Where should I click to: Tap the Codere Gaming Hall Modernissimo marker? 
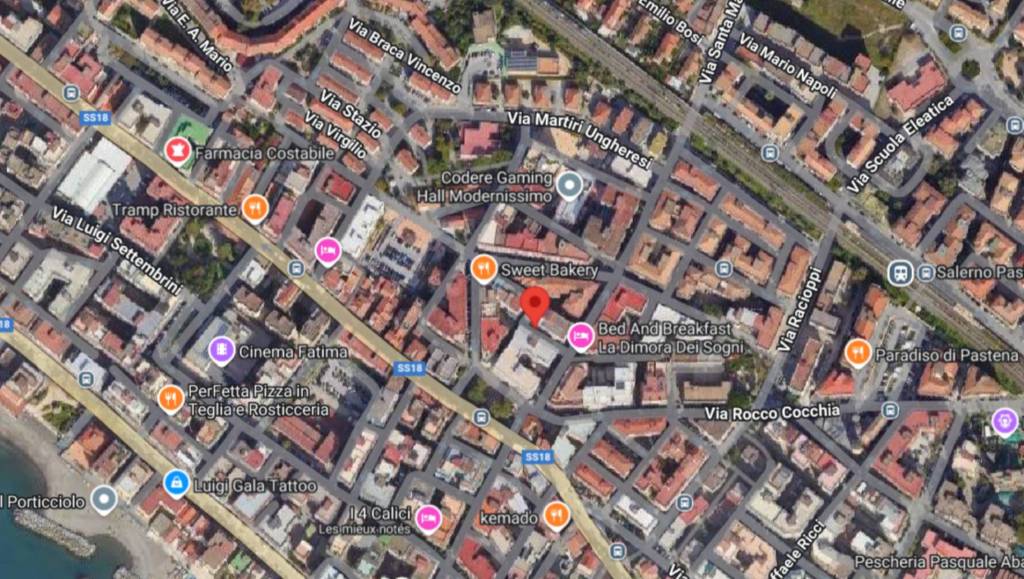[570, 185]
